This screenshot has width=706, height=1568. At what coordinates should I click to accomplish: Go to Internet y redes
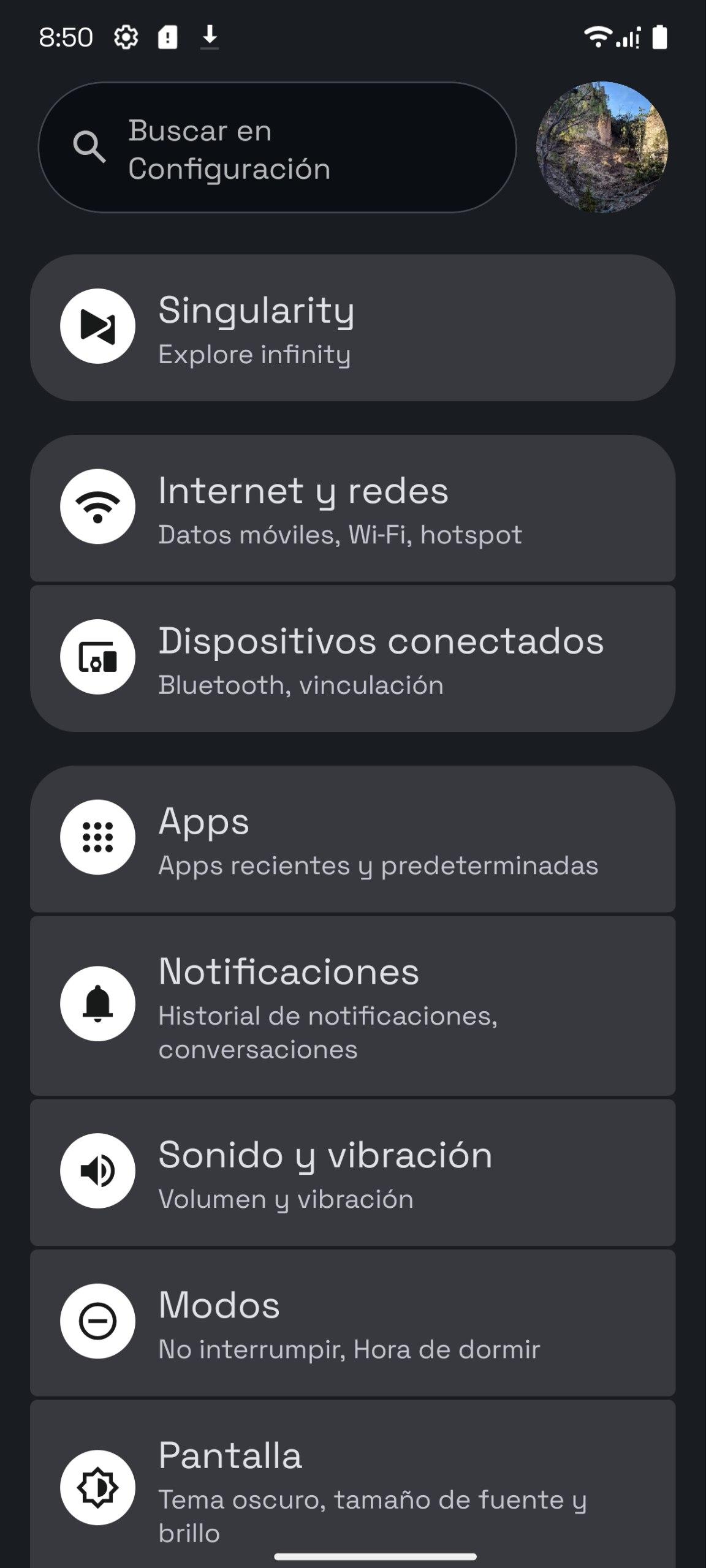coord(353,508)
